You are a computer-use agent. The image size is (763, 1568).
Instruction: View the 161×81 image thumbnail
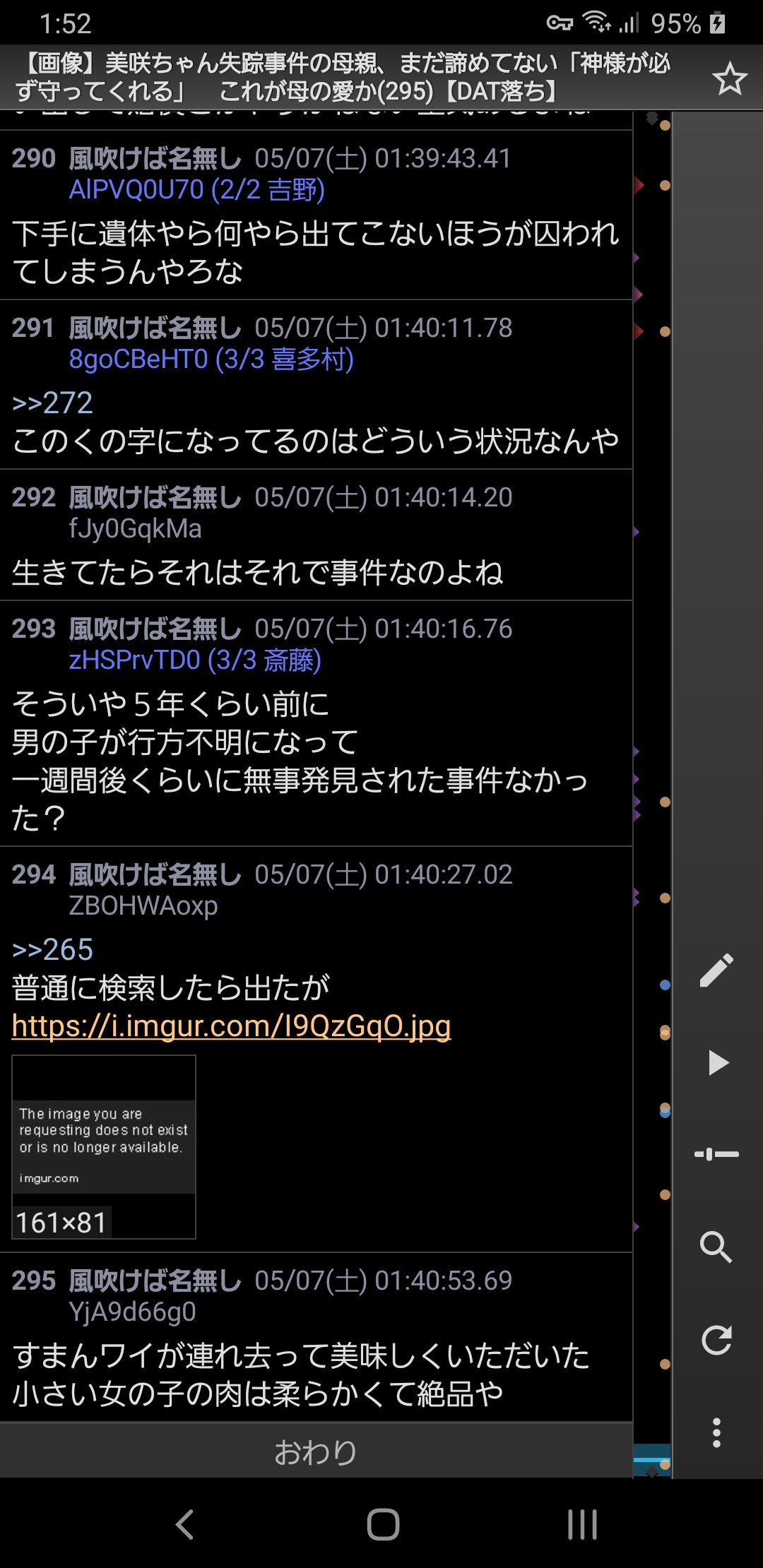104,1147
